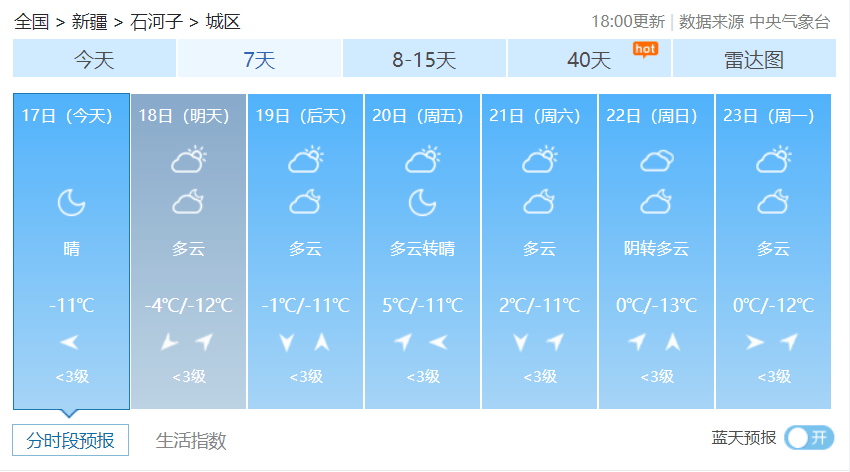This screenshot has width=850, height=472.
Task: Switch to the 今天 forecast tab
Action: point(94,59)
